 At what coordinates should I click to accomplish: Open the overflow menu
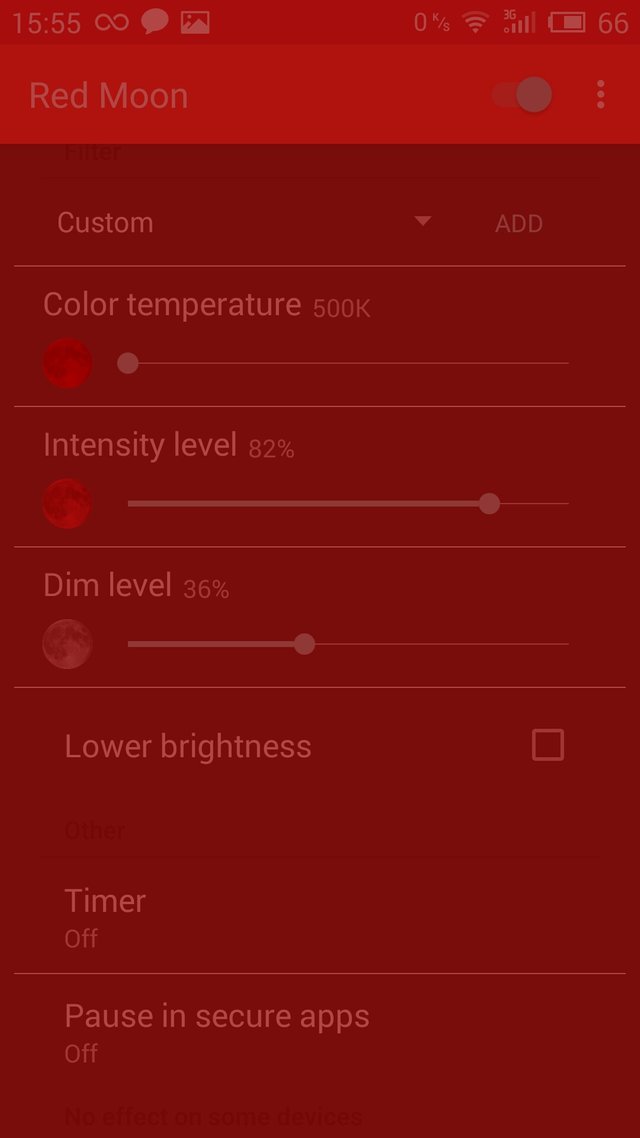tap(600, 95)
